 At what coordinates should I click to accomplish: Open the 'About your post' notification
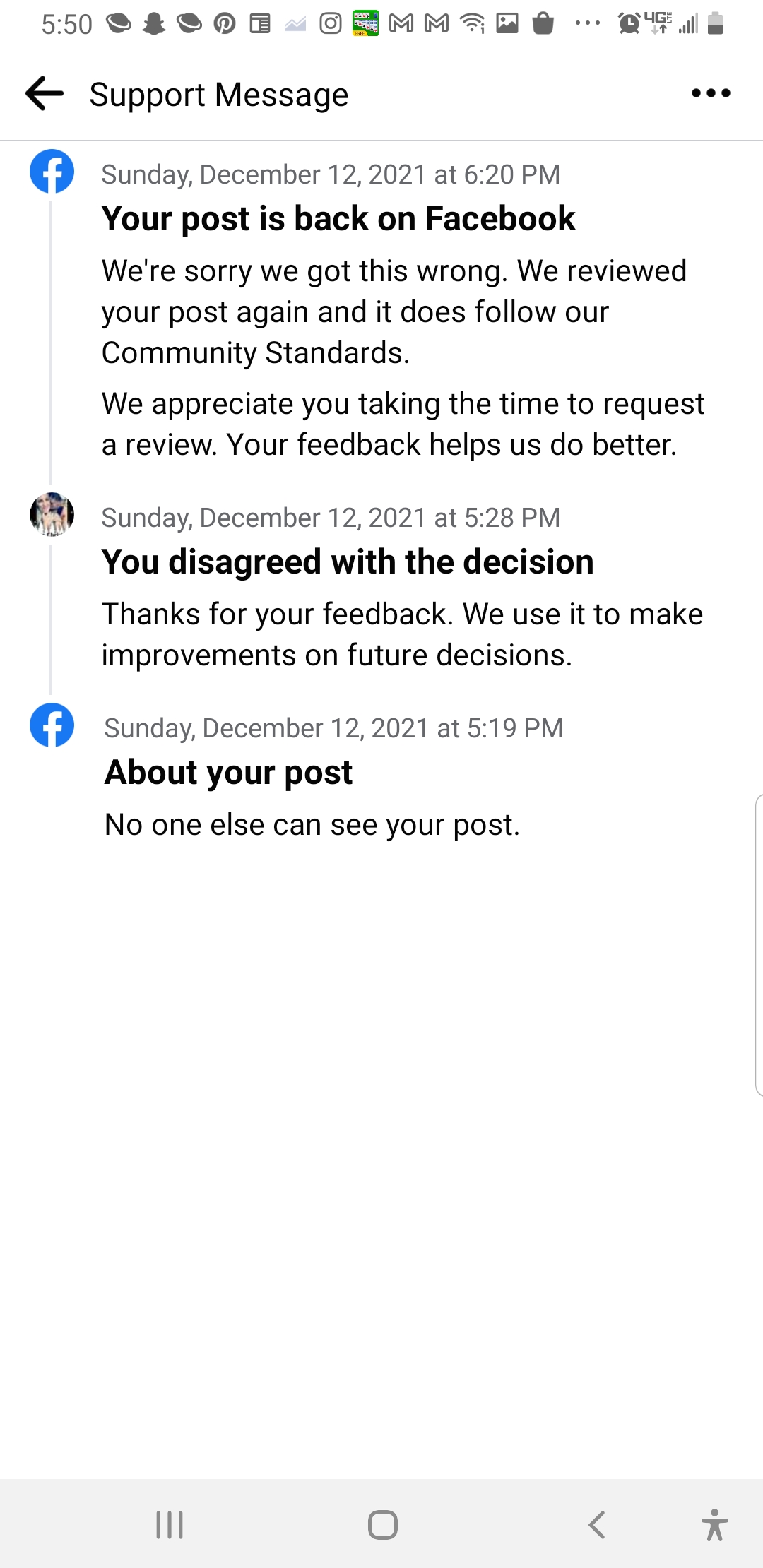(227, 772)
